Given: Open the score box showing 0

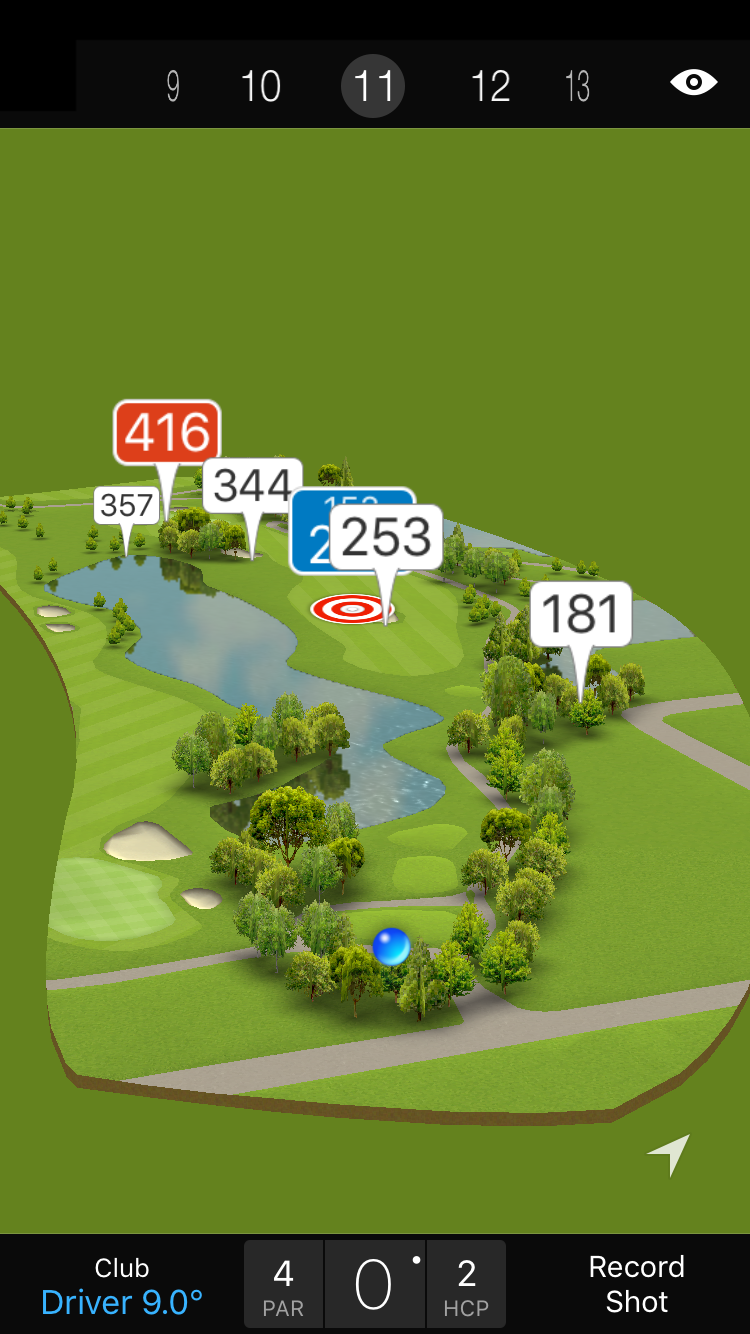Looking at the screenshot, I should pyautogui.click(x=374, y=1285).
